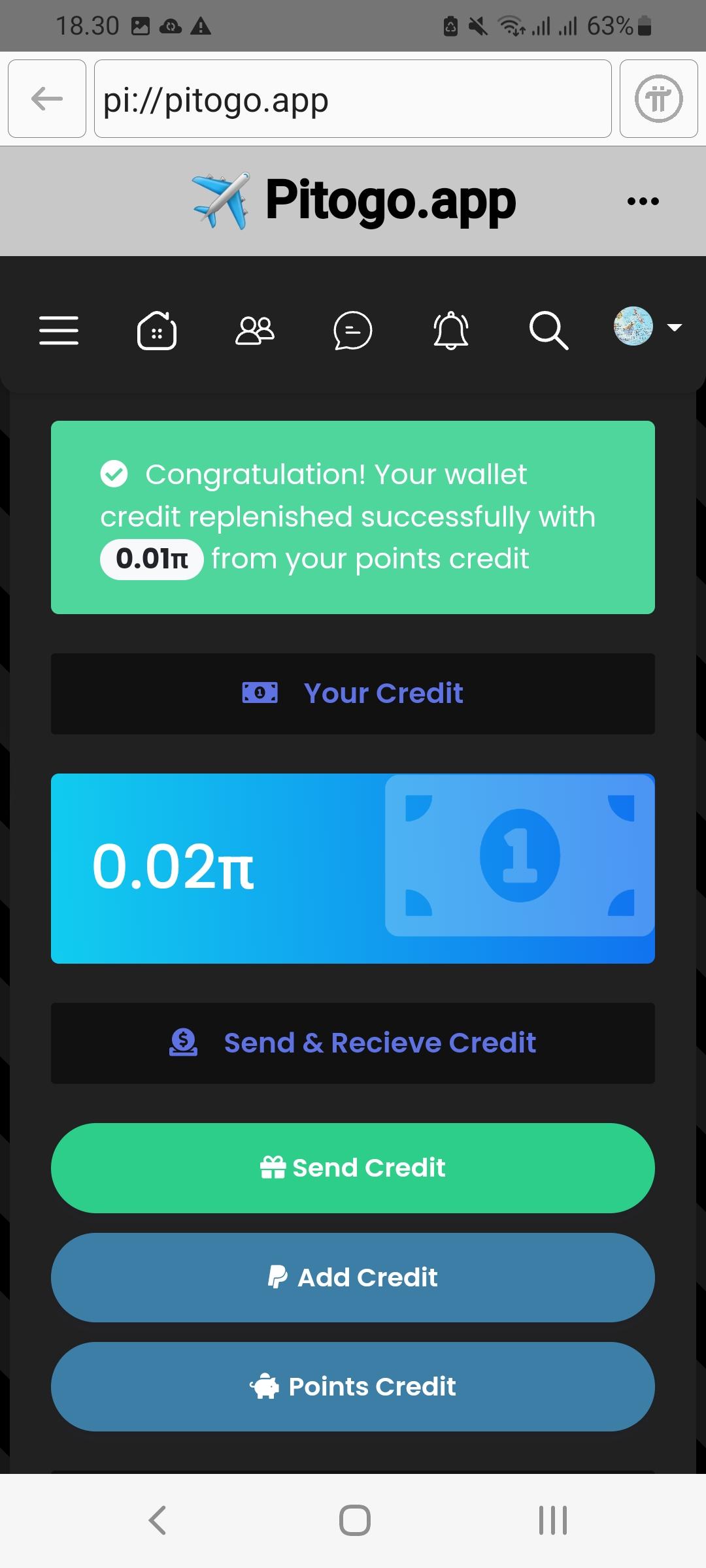Open the three-dot overflow menu
Viewport: 706px width, 1568px height.
pos(643,201)
